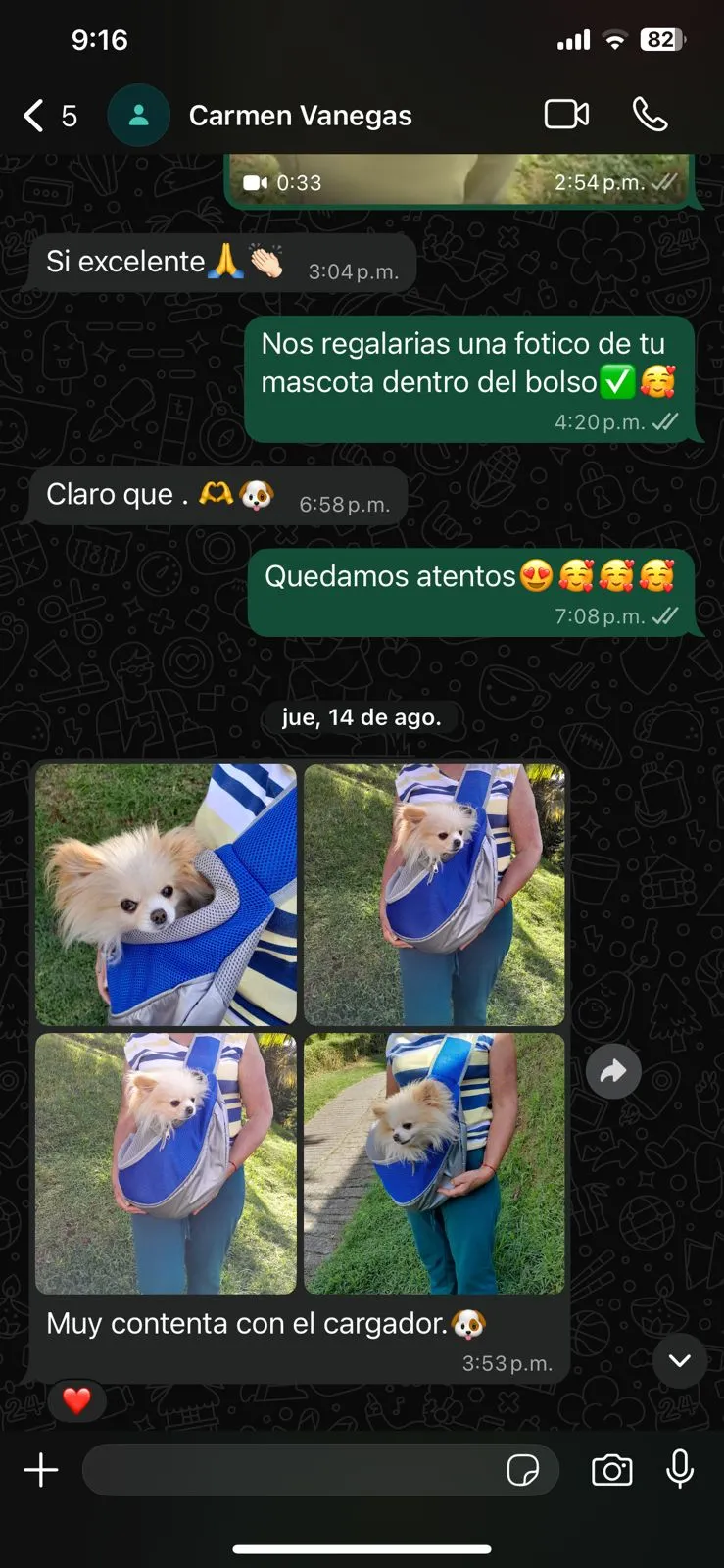Open the attachments plus menu
This screenshot has width=724, height=1568.
(41, 1470)
